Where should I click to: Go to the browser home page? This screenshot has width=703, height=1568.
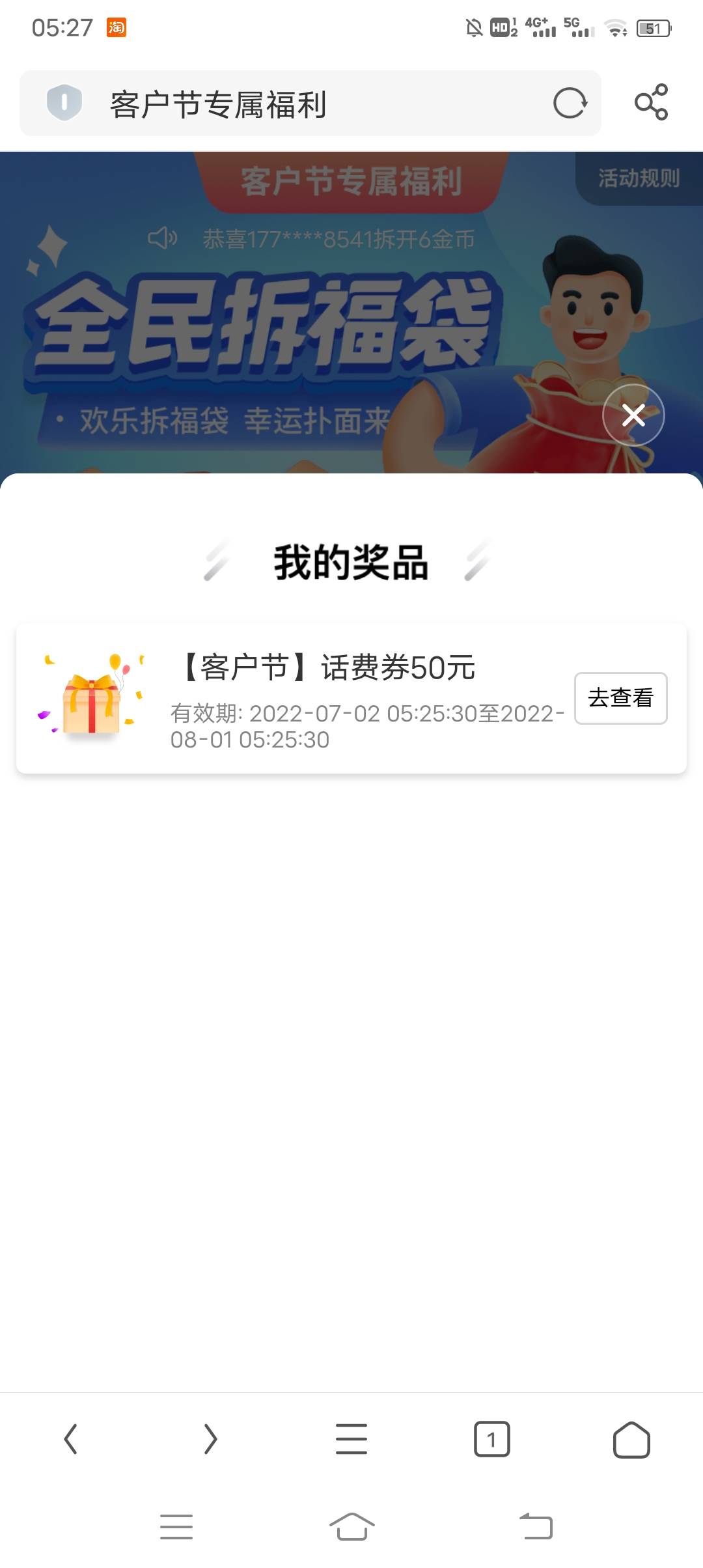[631, 1439]
